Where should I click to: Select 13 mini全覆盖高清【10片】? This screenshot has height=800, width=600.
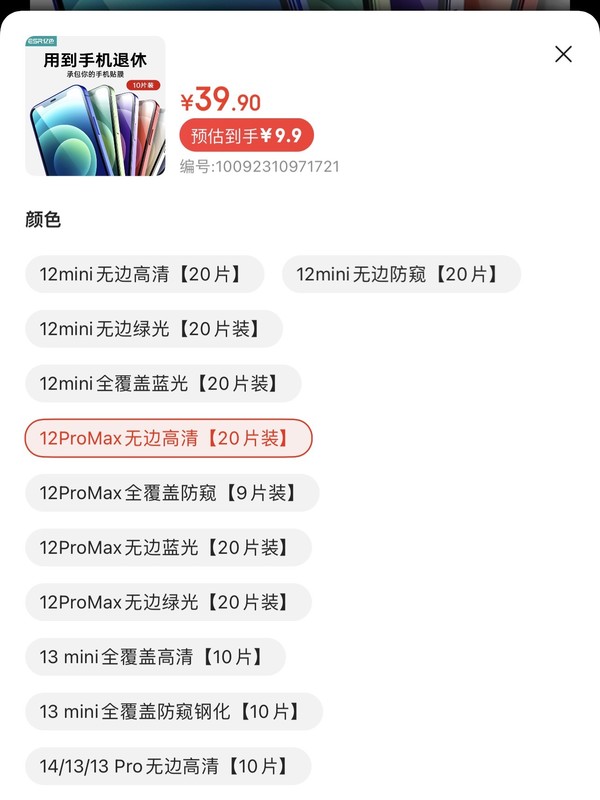(155, 657)
